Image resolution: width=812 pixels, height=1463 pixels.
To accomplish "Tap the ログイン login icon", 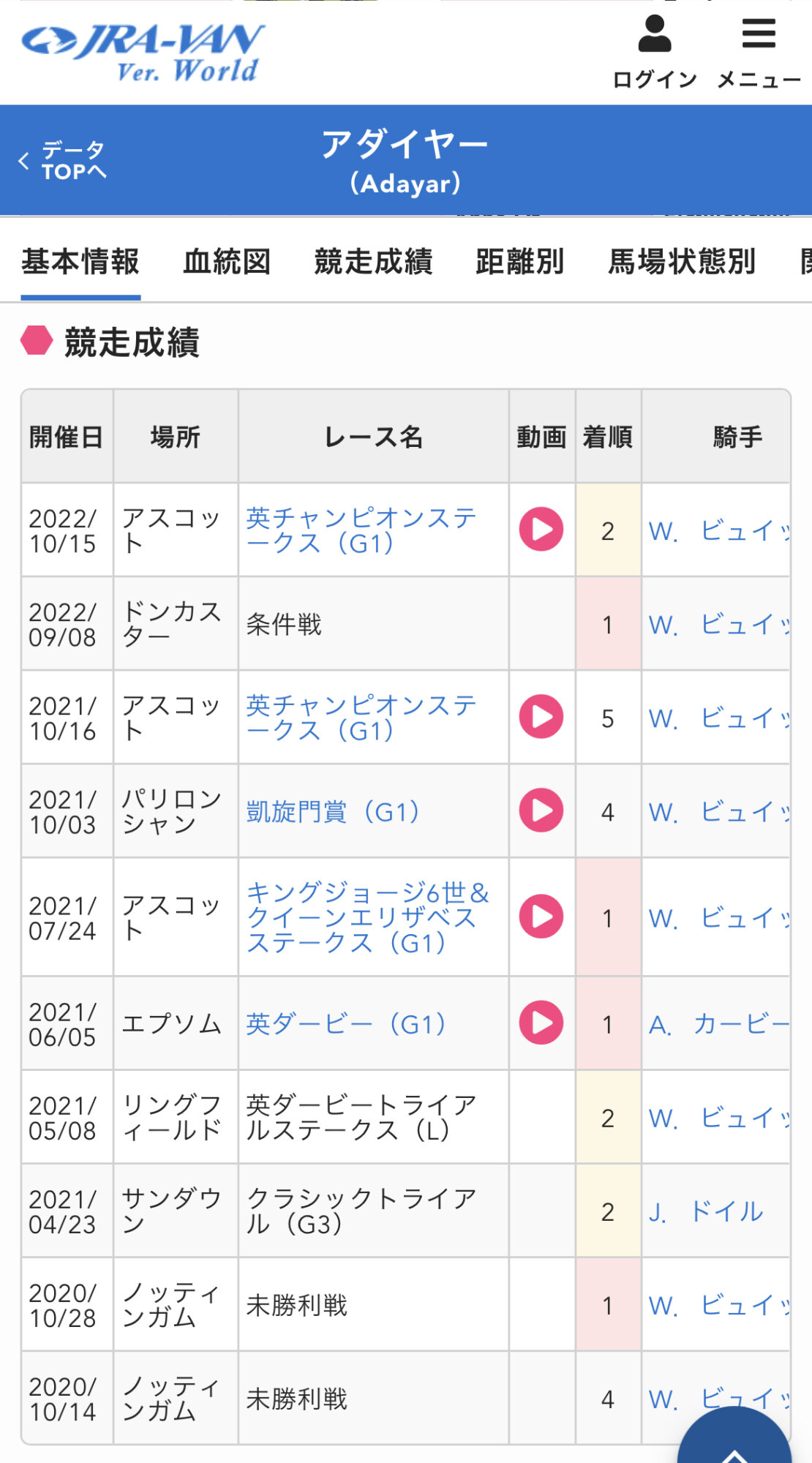I will [x=655, y=53].
